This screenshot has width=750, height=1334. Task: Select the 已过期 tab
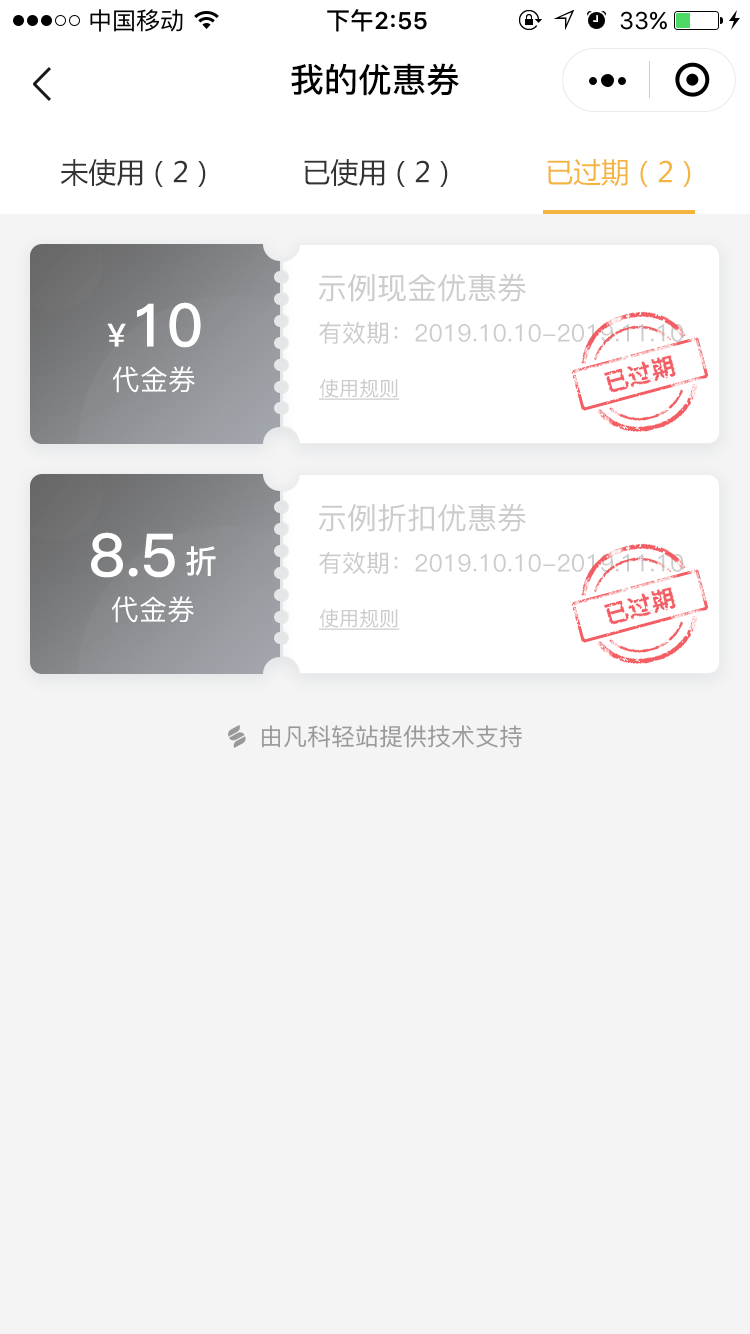point(619,173)
